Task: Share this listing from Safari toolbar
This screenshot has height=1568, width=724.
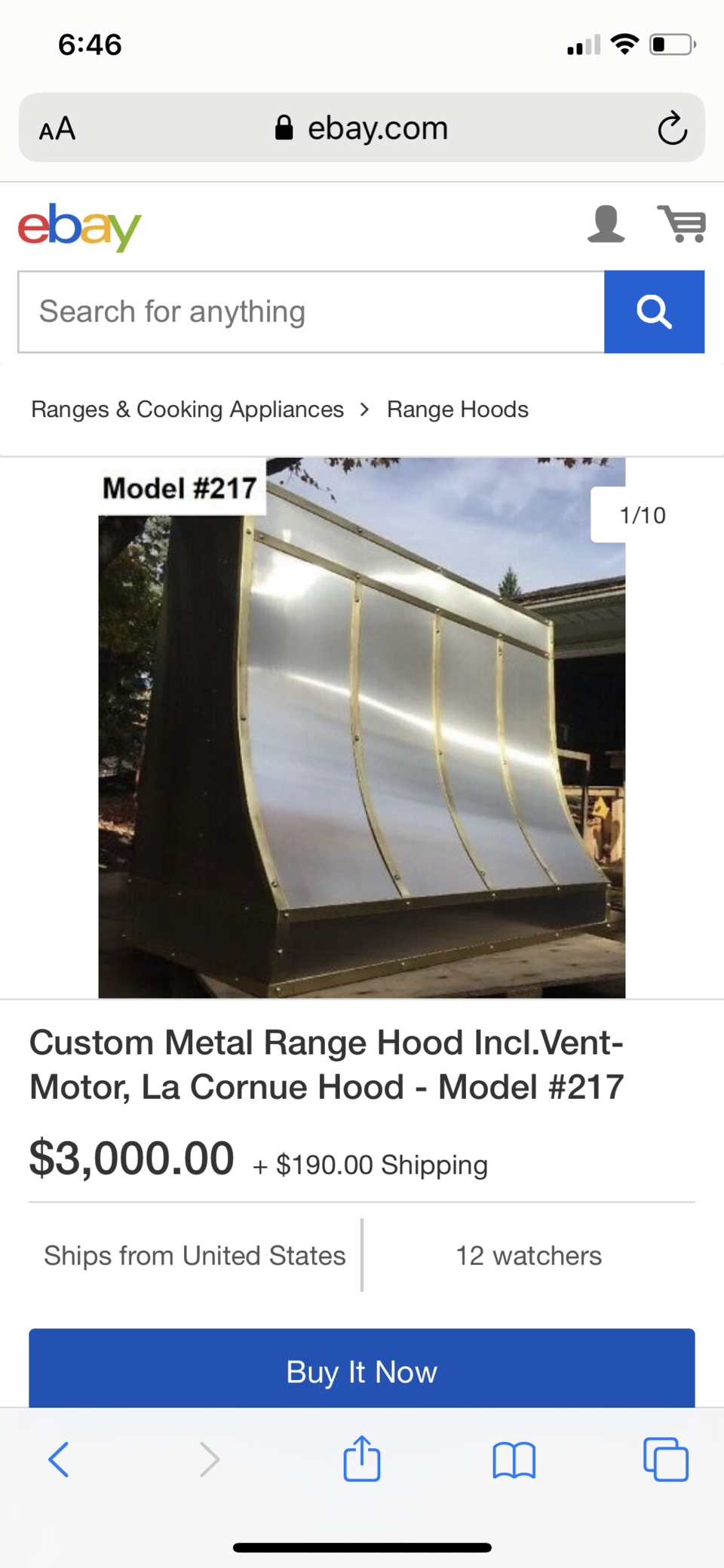Action: coord(362,1459)
